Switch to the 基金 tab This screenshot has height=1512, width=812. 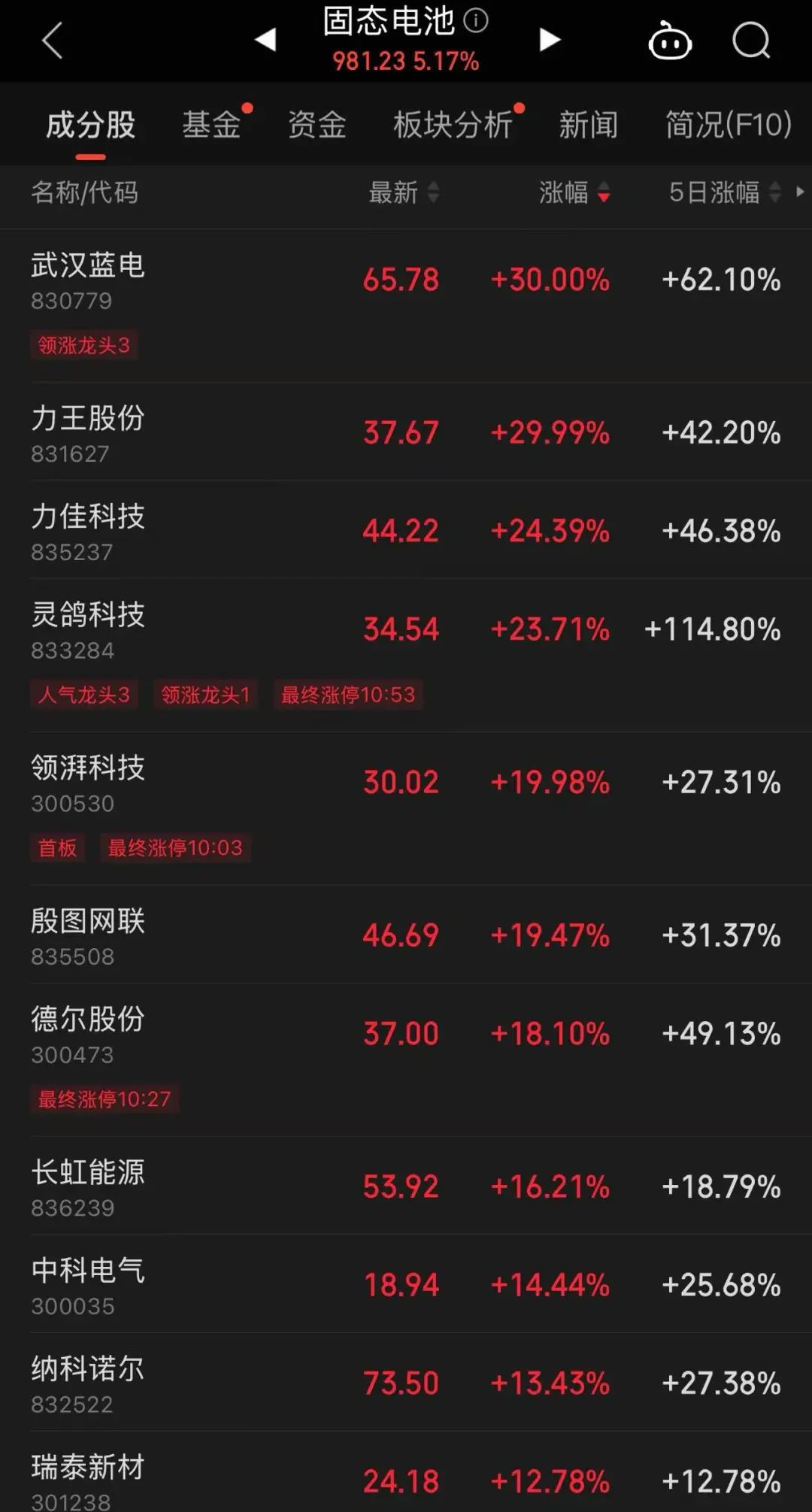coord(211,125)
